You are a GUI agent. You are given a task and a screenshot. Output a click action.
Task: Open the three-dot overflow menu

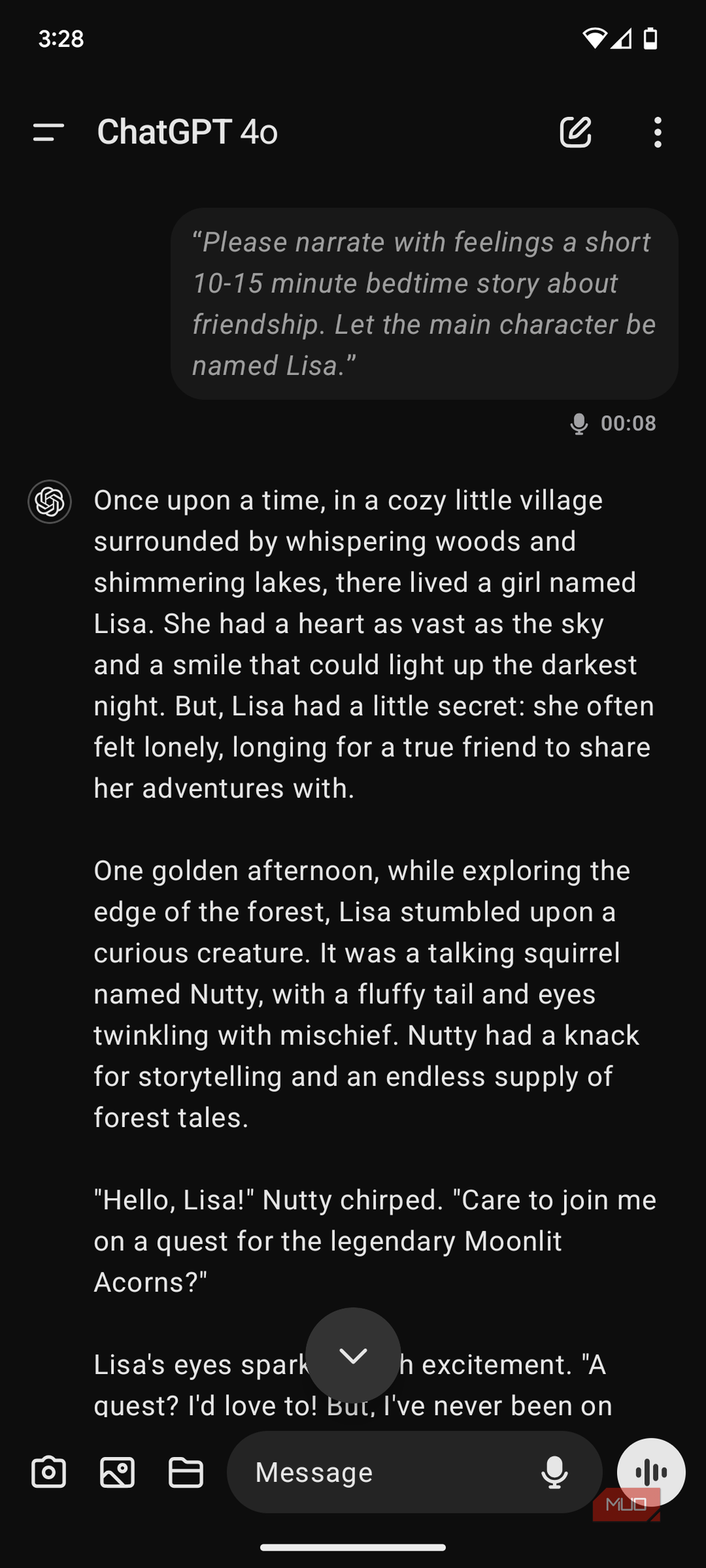(x=657, y=132)
